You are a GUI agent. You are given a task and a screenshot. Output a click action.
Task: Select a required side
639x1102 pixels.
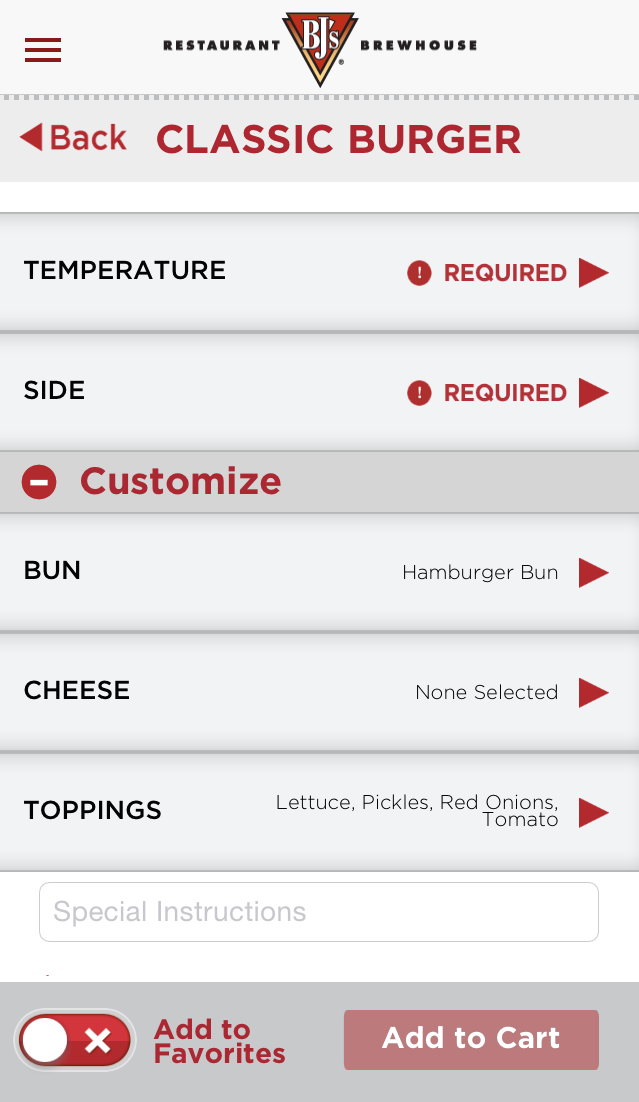coord(319,392)
